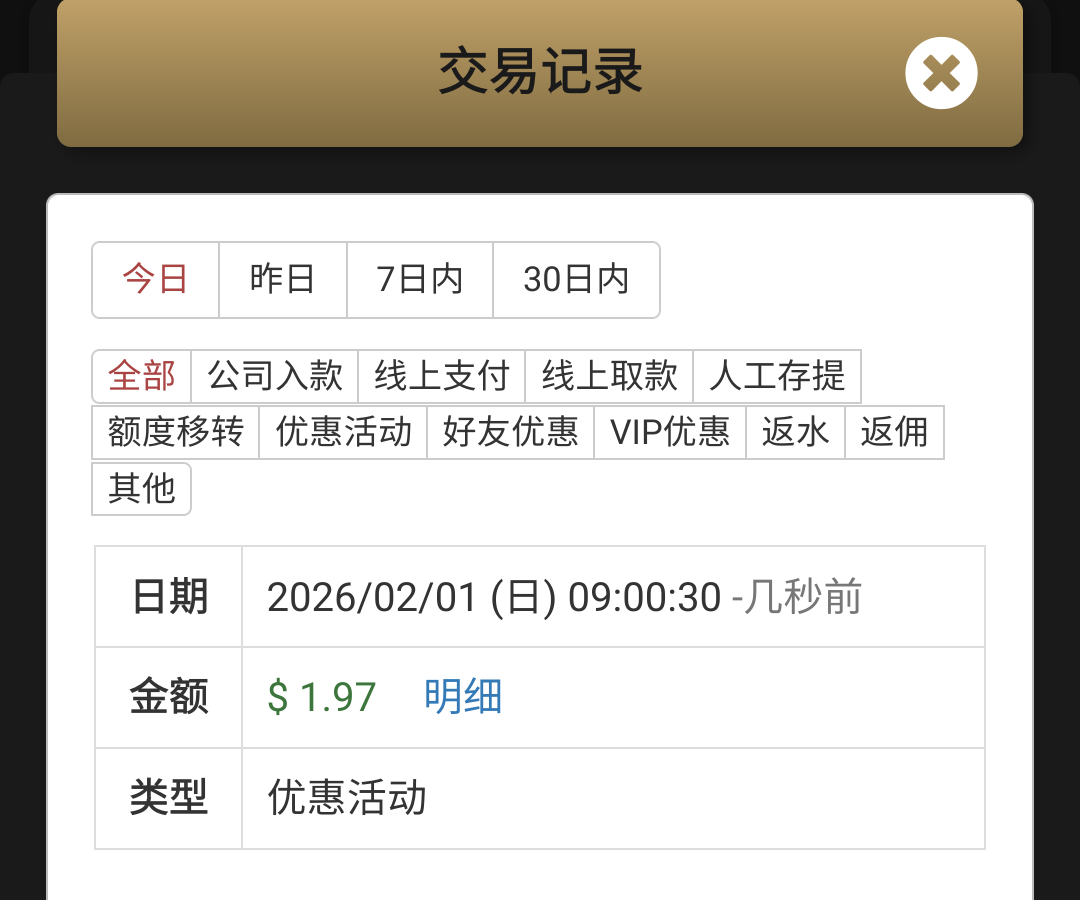Image resolution: width=1080 pixels, height=900 pixels.
Task: Filter by 其他
Action: point(142,489)
